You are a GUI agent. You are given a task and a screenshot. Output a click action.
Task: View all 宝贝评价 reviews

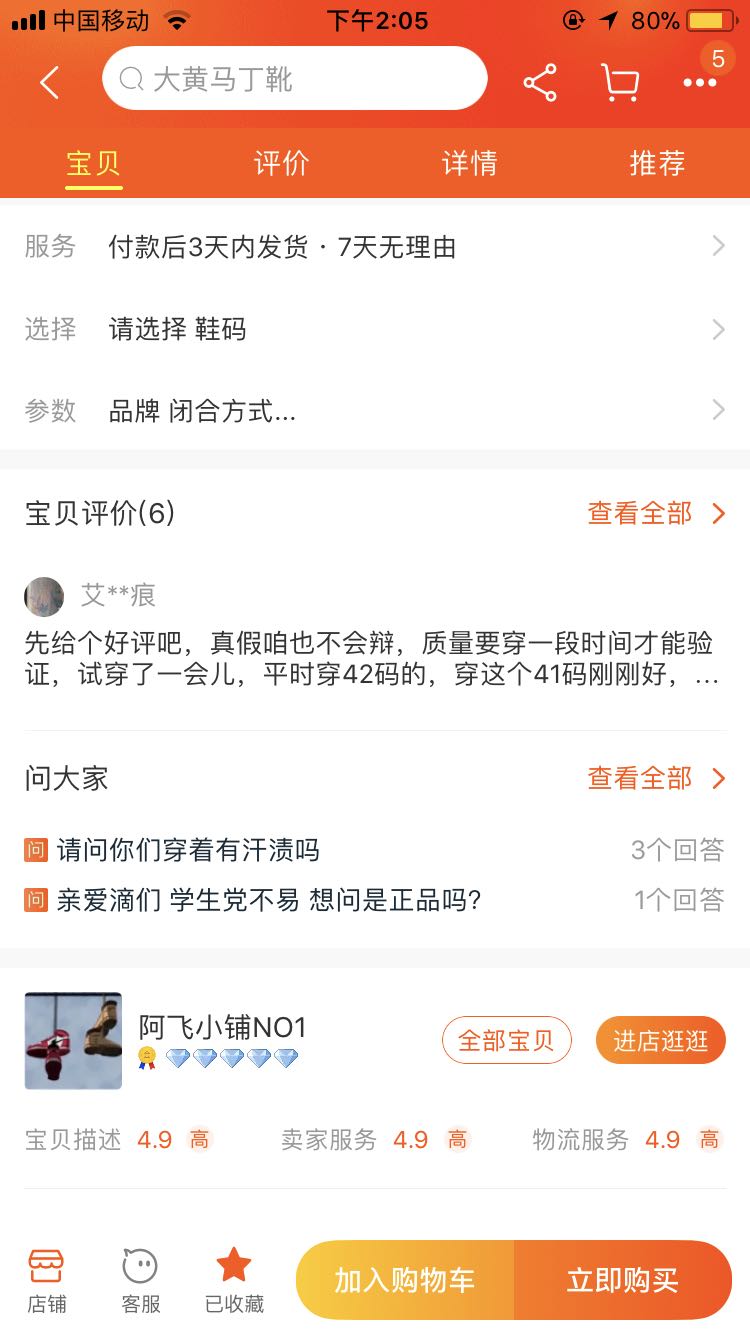pyautogui.click(x=656, y=514)
